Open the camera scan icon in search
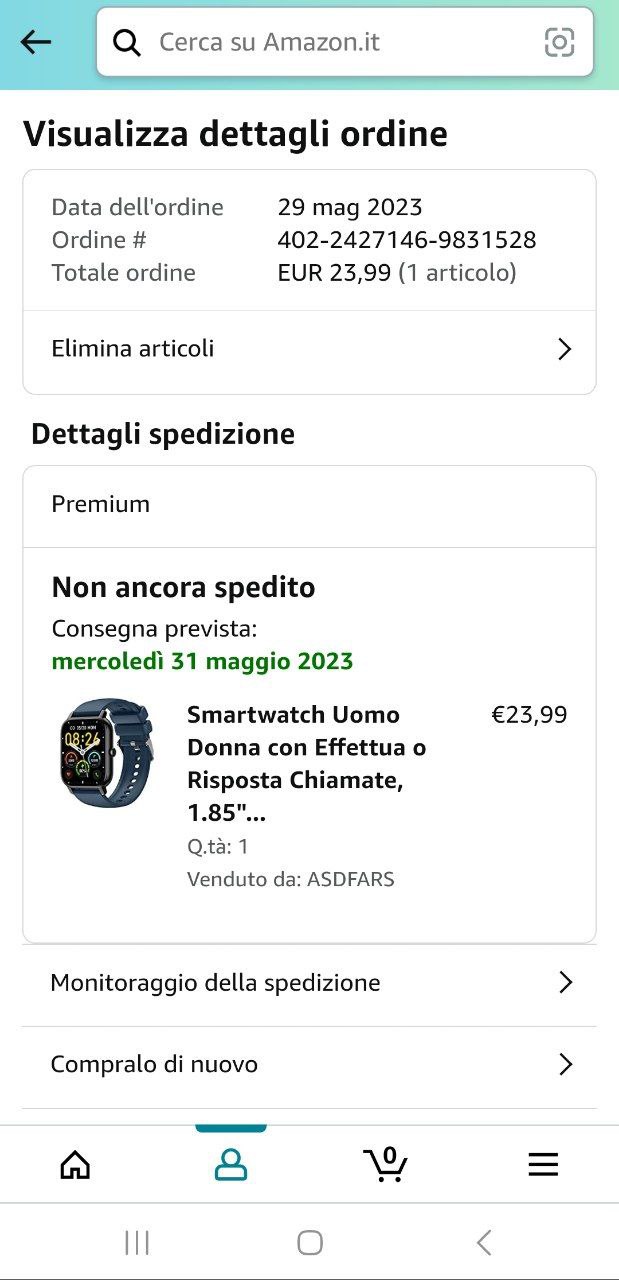 (559, 42)
